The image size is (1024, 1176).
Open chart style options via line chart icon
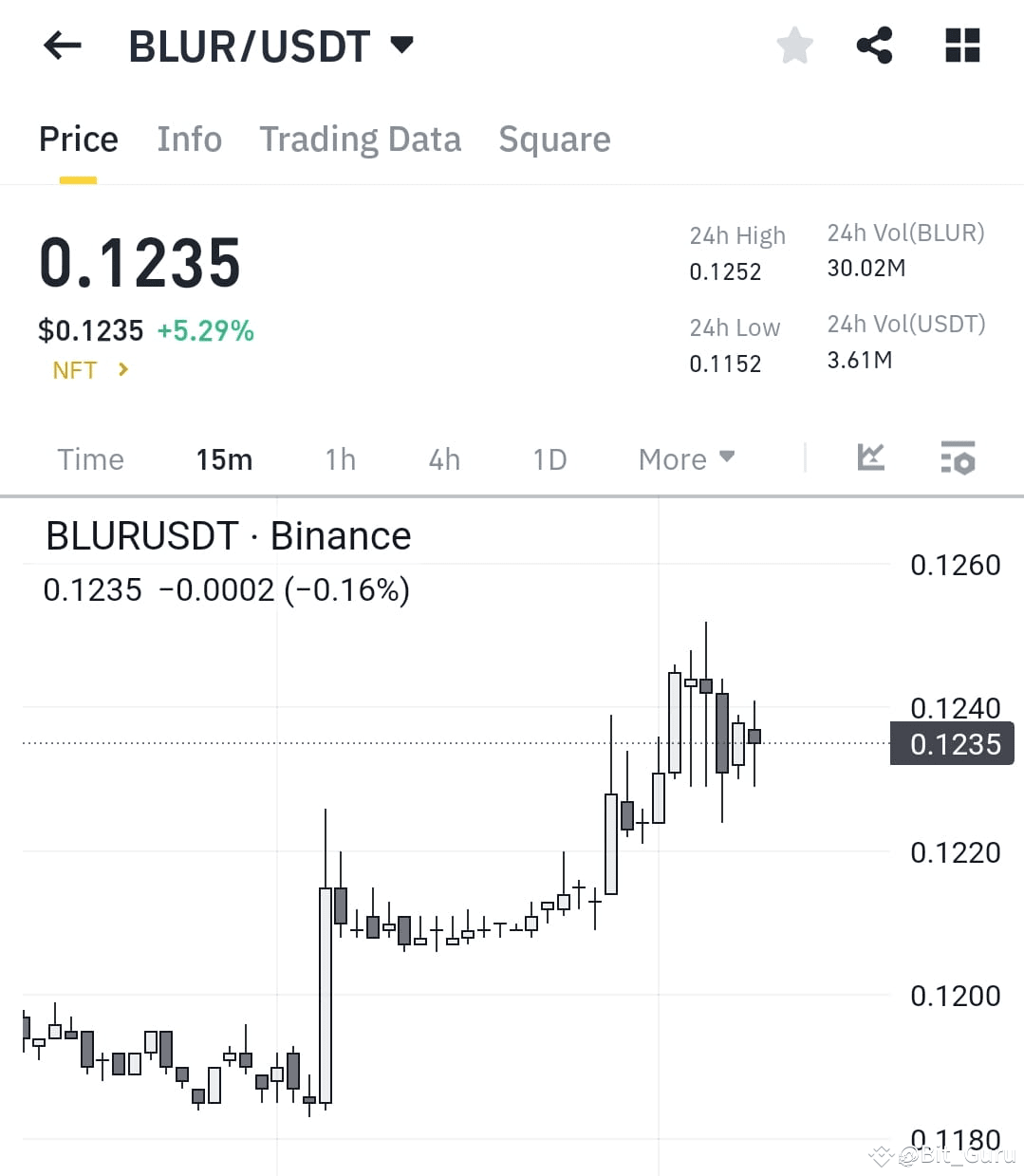coord(869,458)
